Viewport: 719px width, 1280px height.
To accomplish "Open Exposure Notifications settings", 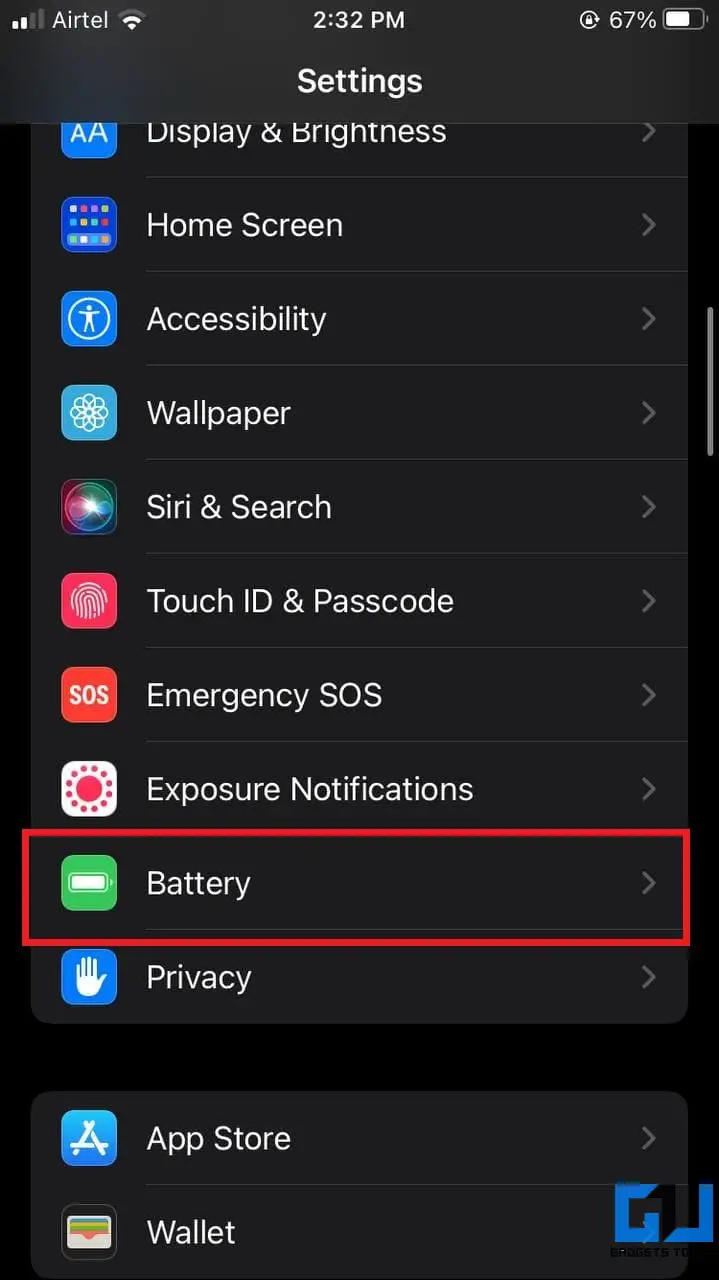I will pyautogui.click(x=310, y=789).
